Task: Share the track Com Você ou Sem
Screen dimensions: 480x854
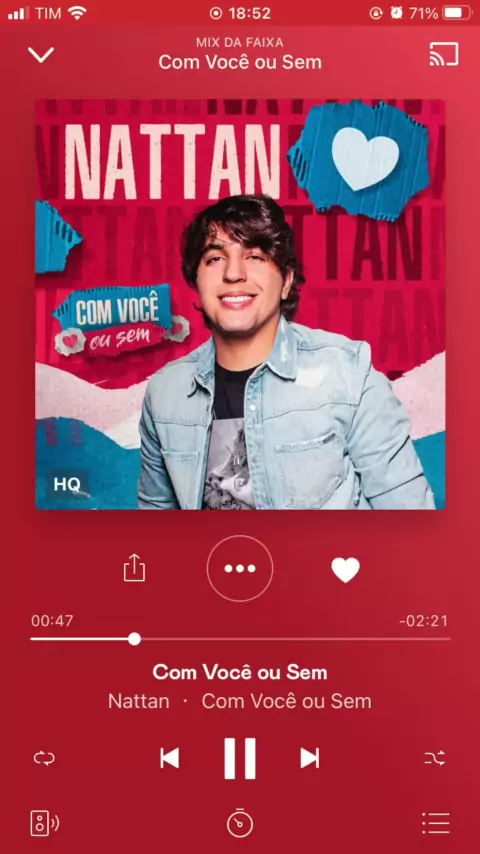Action: point(134,568)
